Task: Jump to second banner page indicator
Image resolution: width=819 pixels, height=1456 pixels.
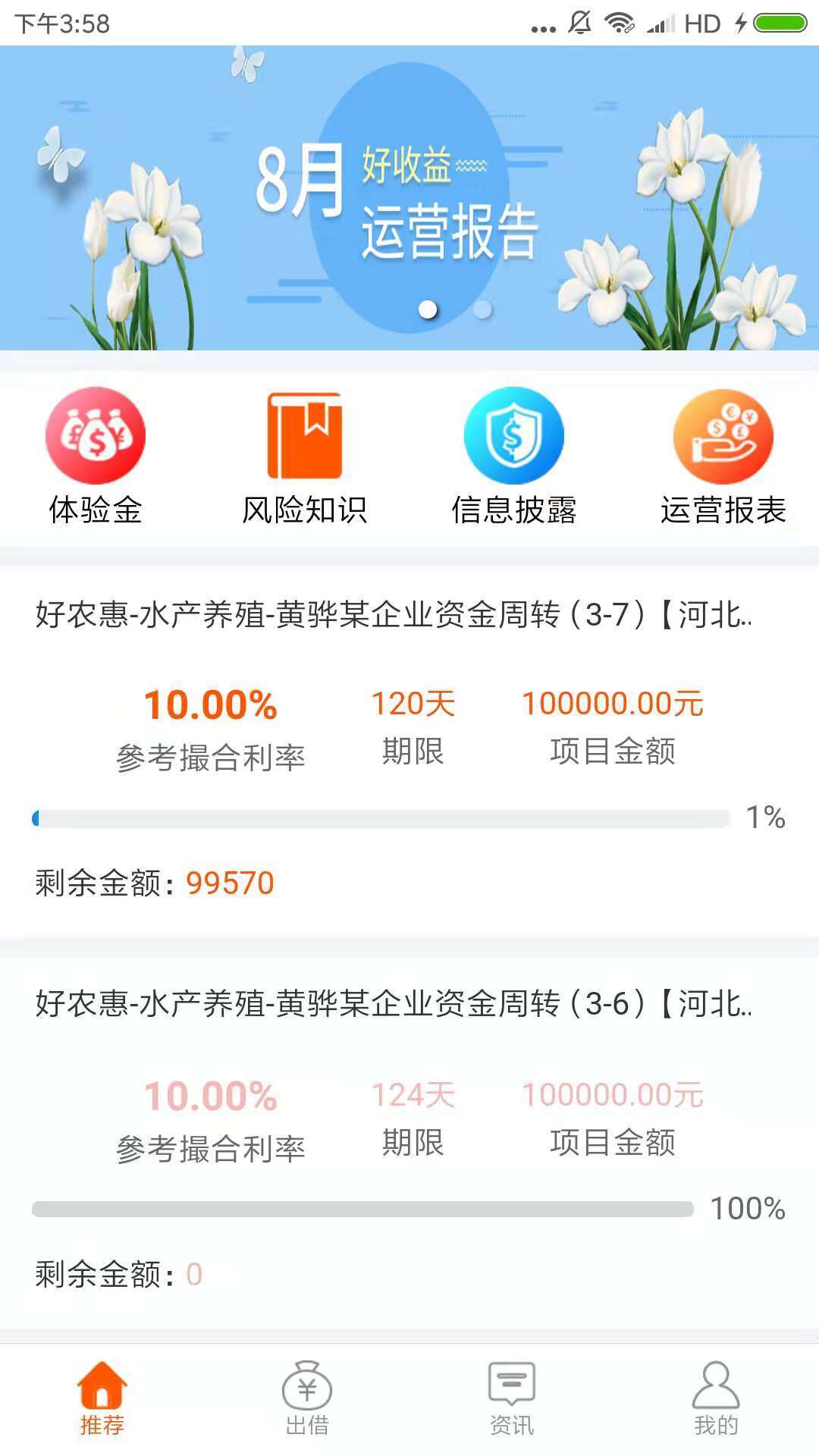Action: point(482,309)
